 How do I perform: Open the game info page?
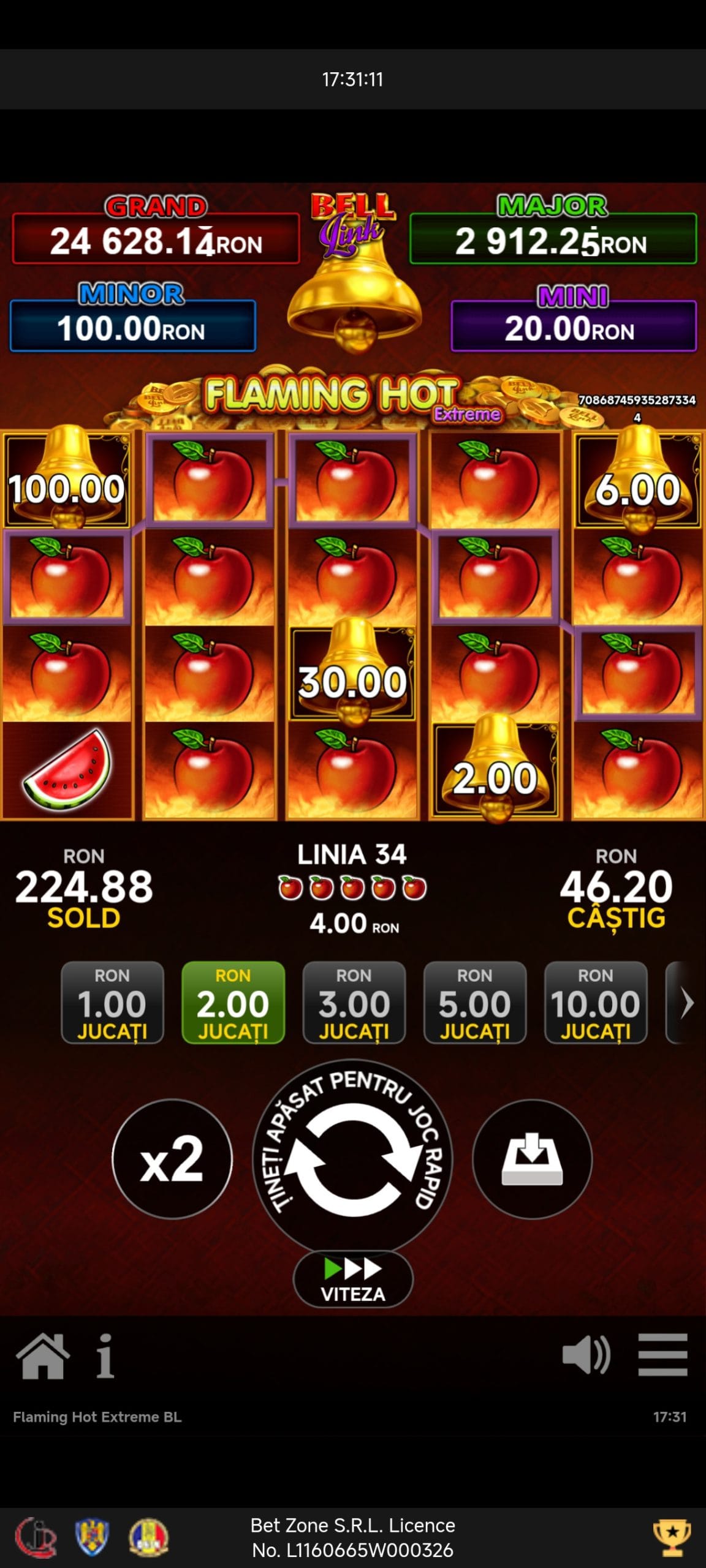105,1355
